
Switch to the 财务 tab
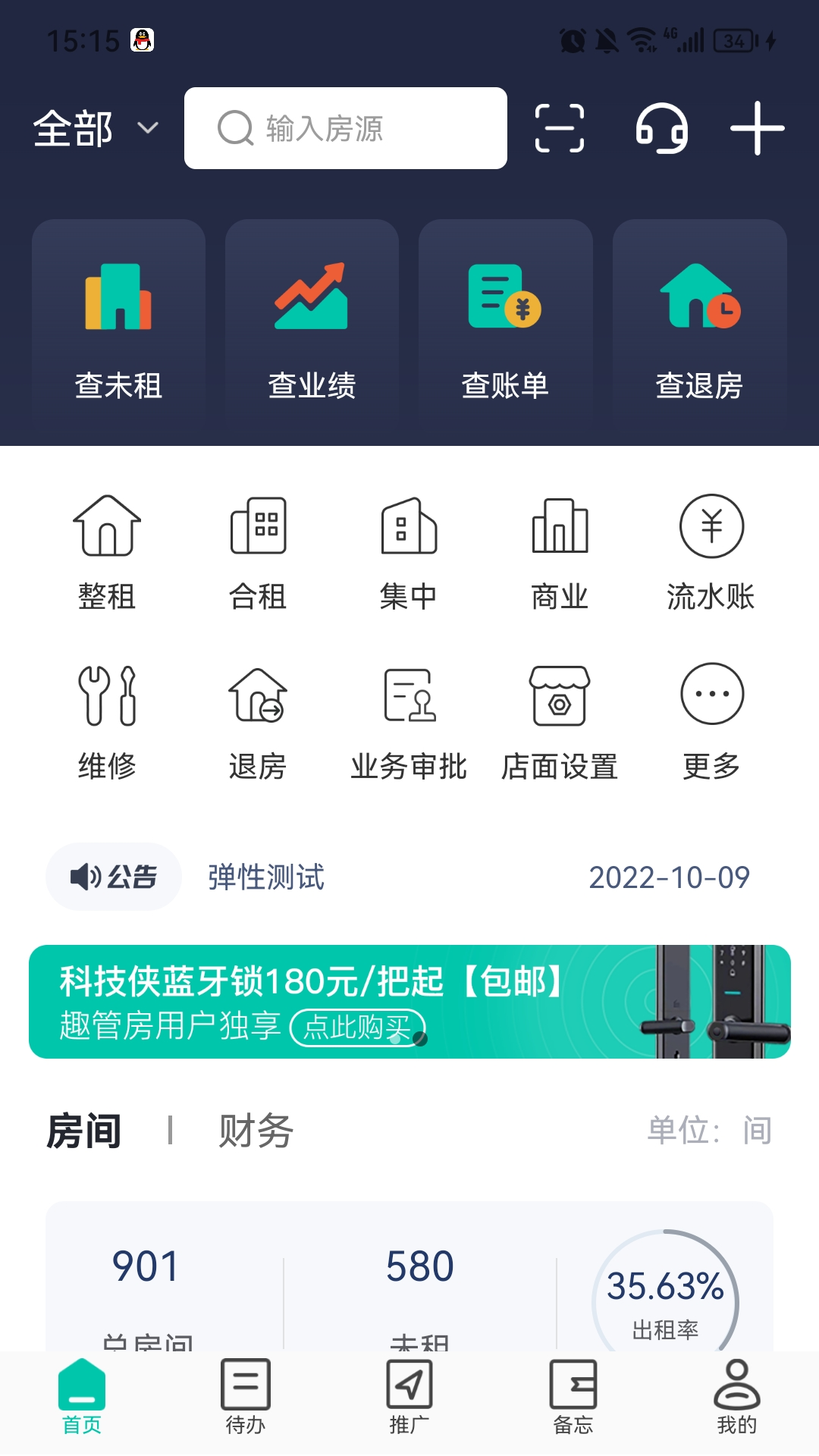coord(256,1131)
